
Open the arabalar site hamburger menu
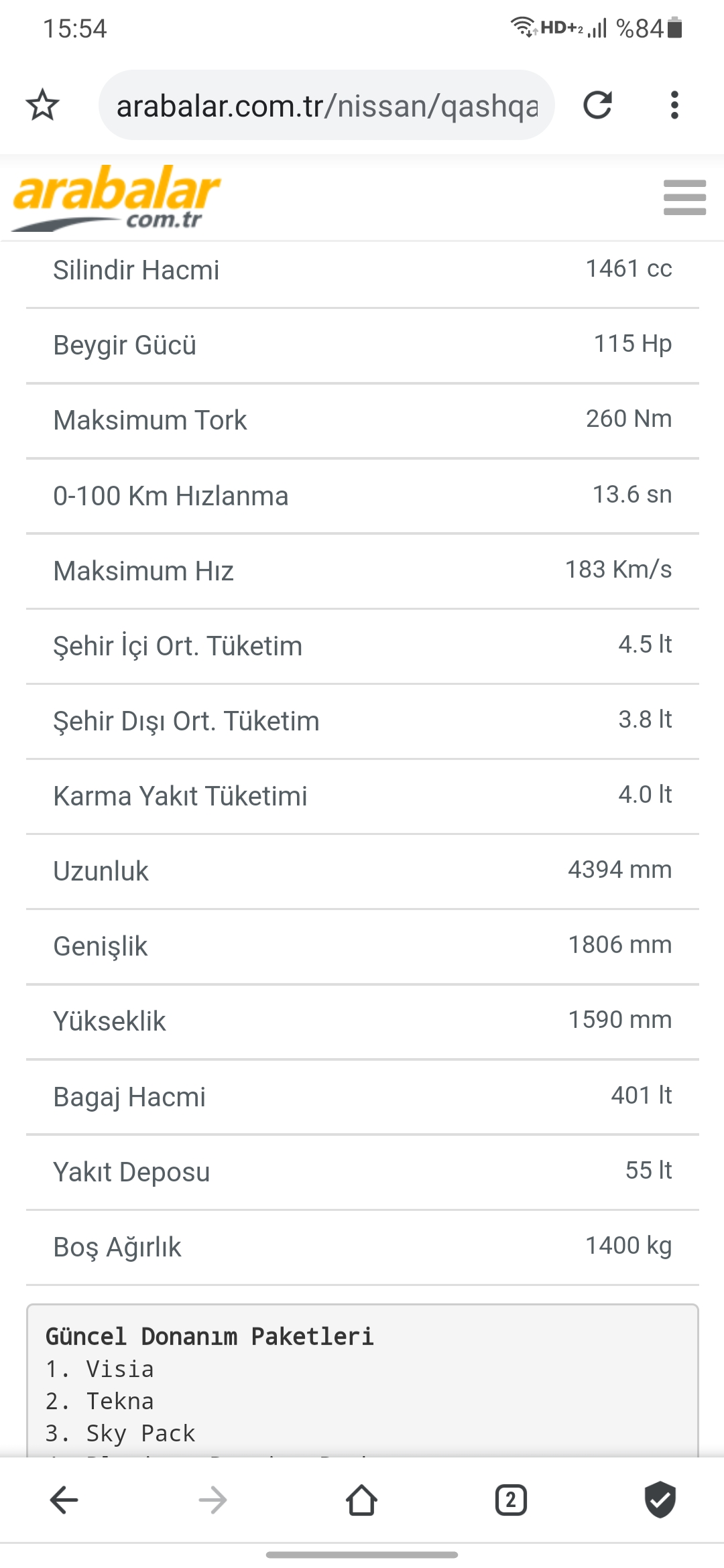[684, 197]
